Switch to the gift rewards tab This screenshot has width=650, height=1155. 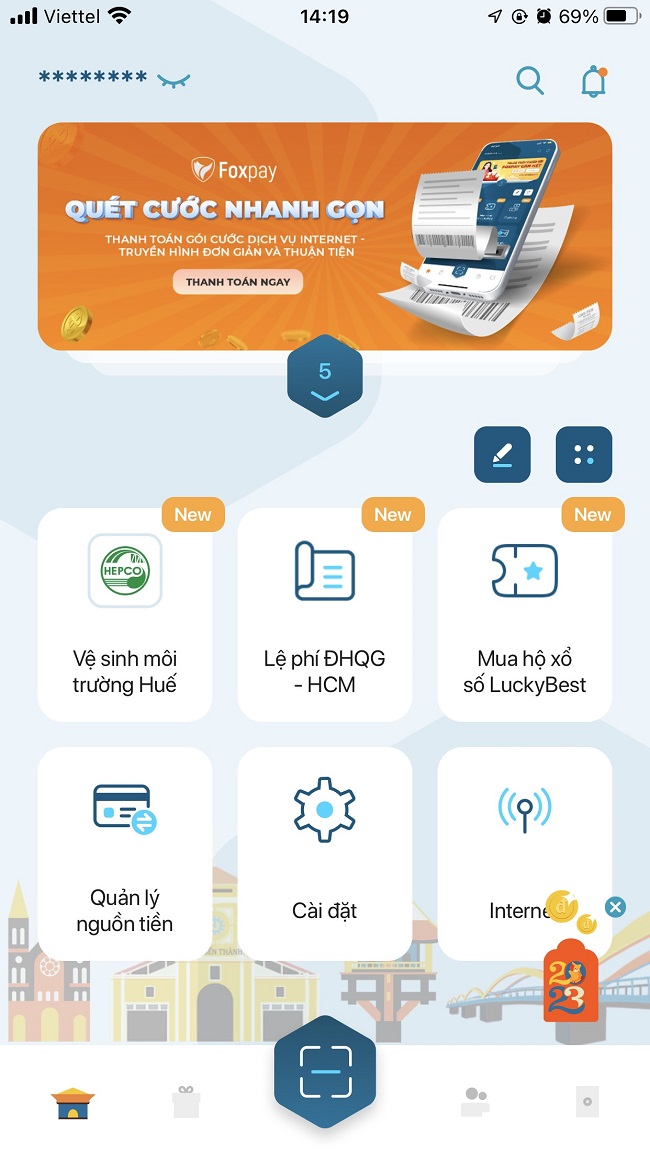pos(186,1103)
